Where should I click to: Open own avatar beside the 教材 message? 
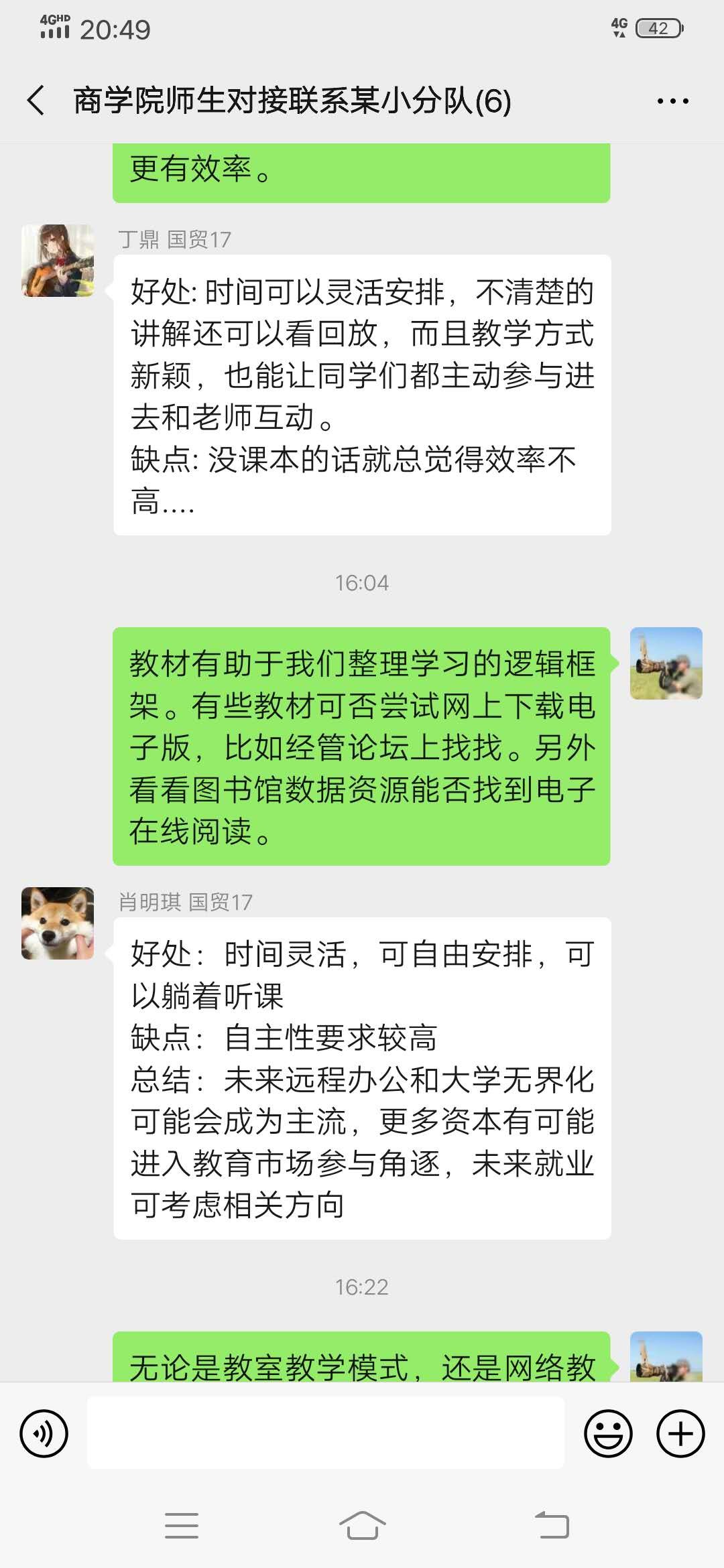tap(666, 663)
